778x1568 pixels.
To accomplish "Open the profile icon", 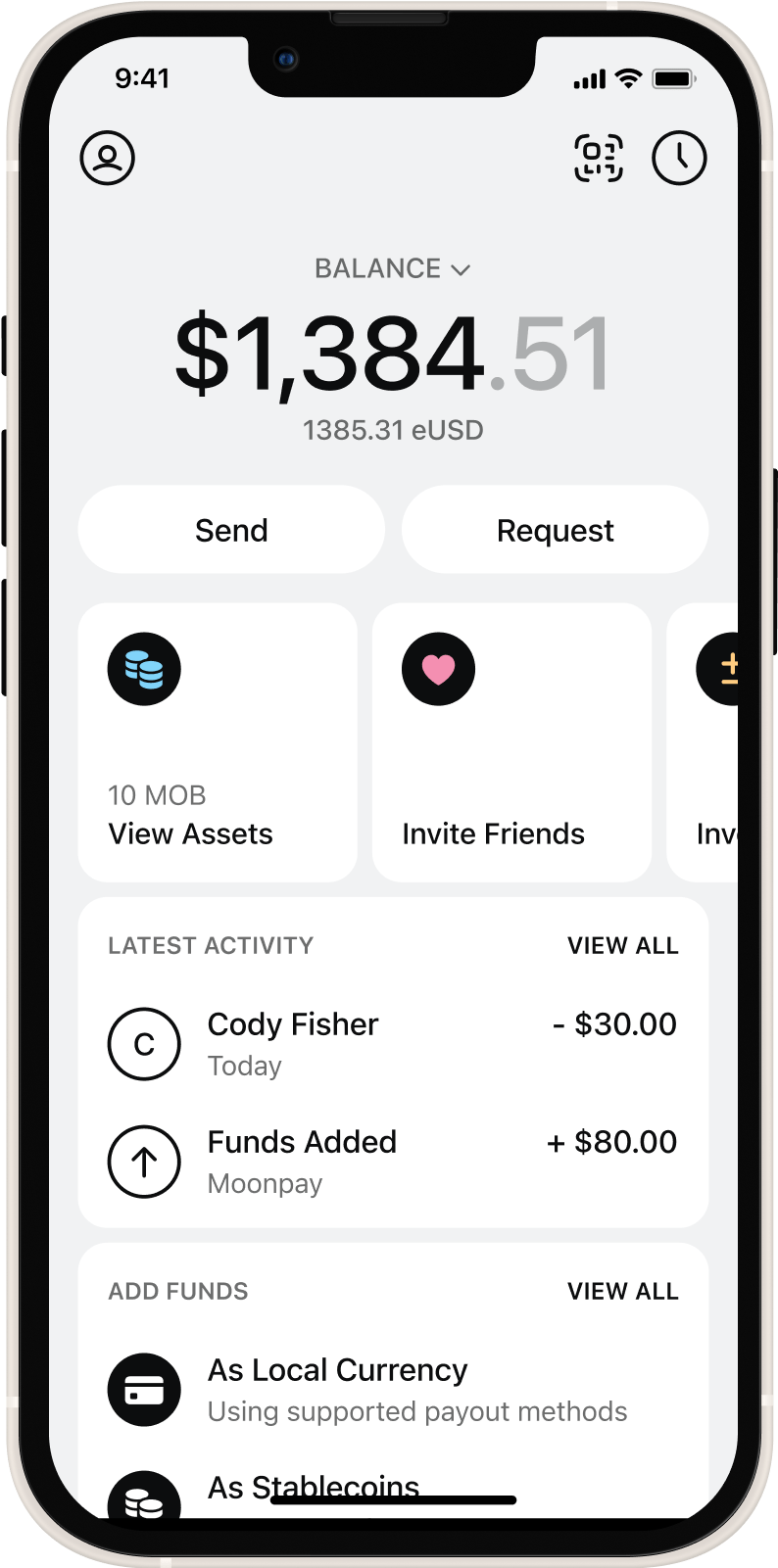I will coord(107,158).
